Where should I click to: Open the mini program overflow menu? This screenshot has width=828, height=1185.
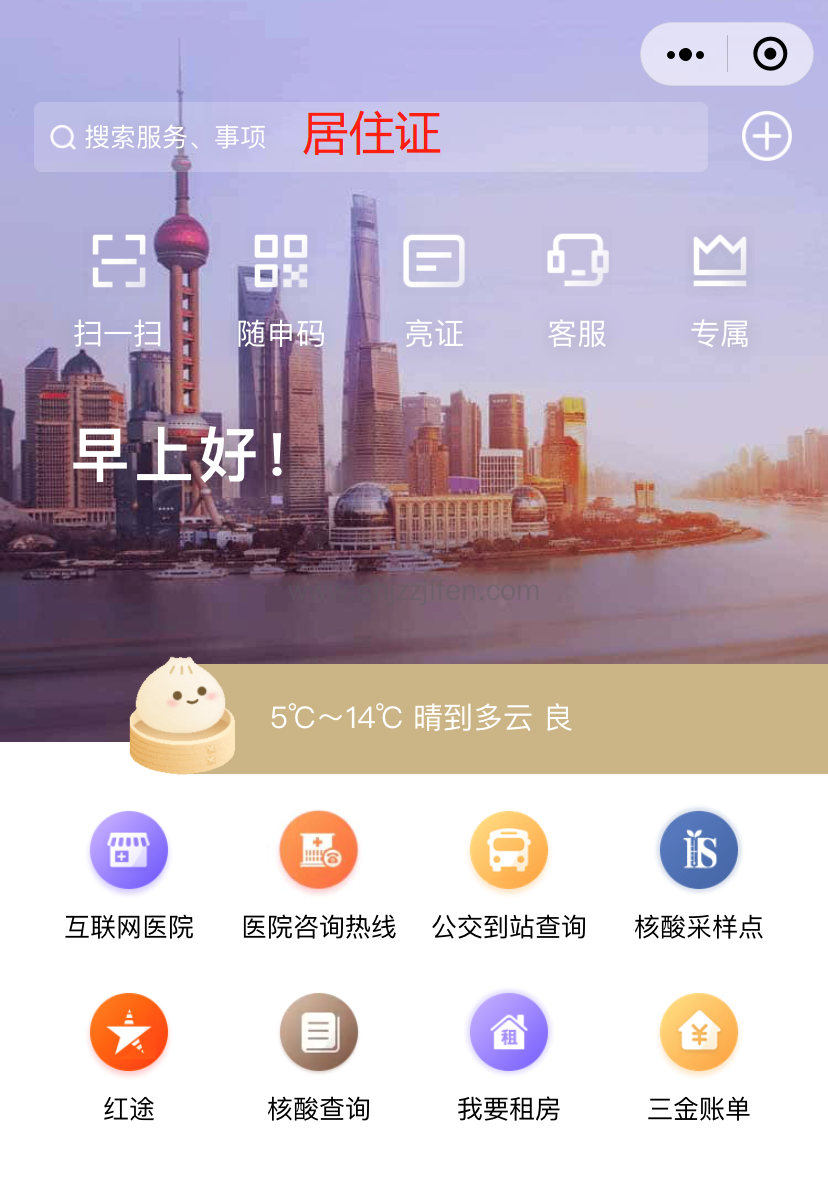pyautogui.click(x=685, y=55)
